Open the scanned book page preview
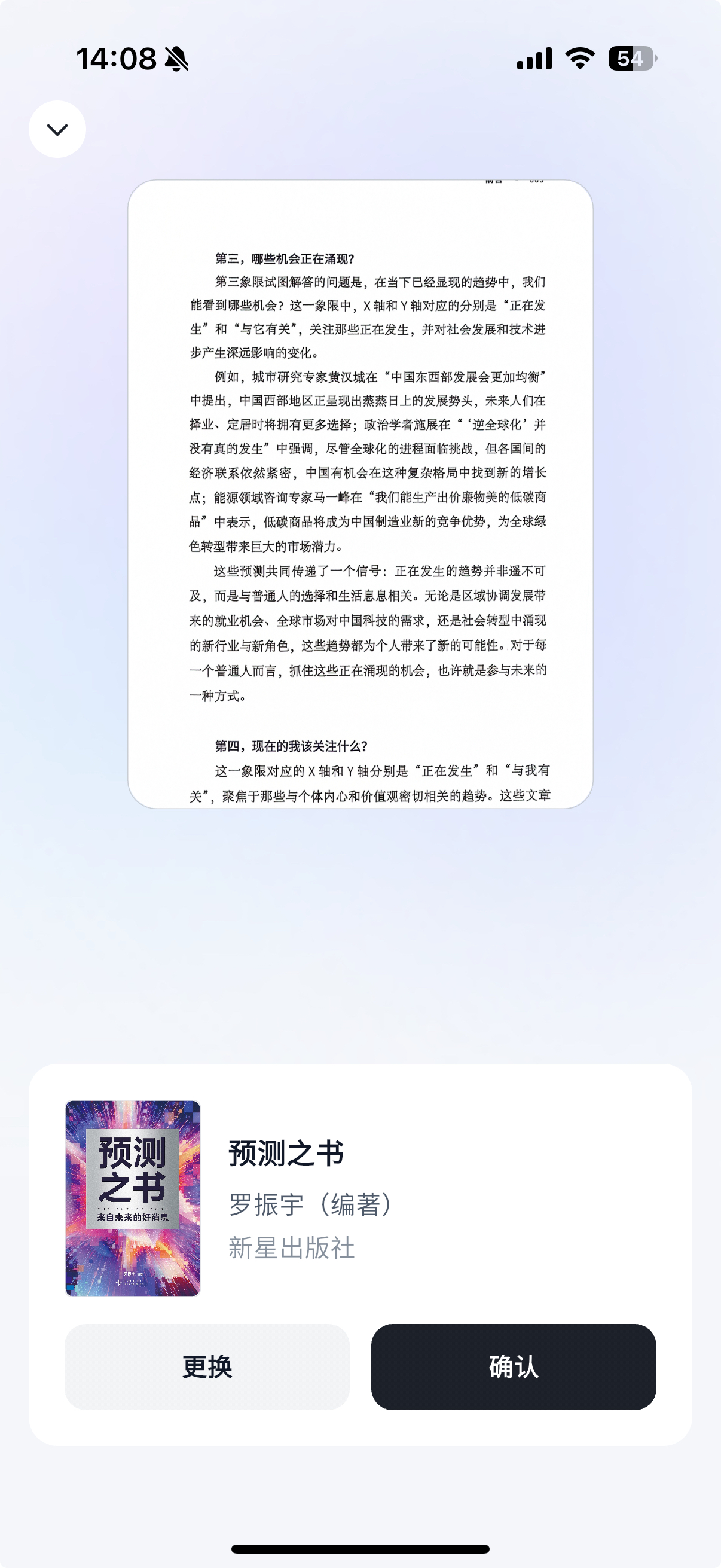 (360, 493)
